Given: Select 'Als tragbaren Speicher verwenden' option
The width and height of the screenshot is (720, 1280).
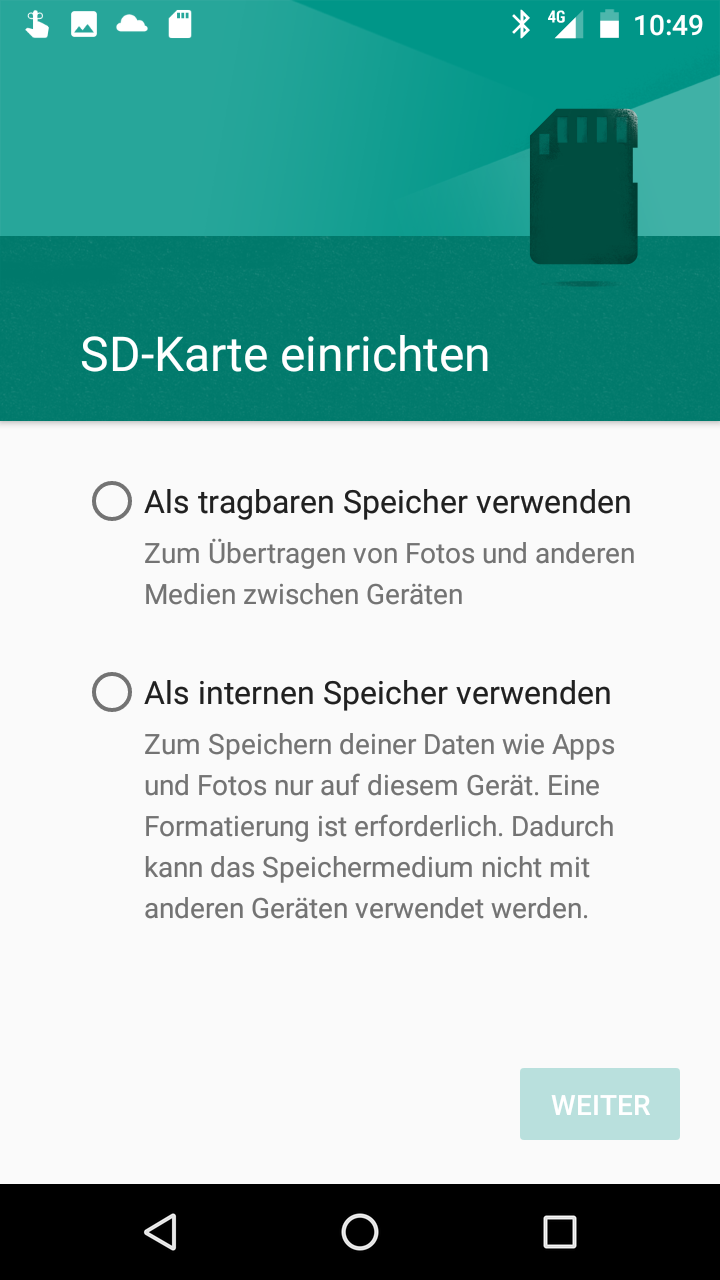Looking at the screenshot, I should (112, 501).
